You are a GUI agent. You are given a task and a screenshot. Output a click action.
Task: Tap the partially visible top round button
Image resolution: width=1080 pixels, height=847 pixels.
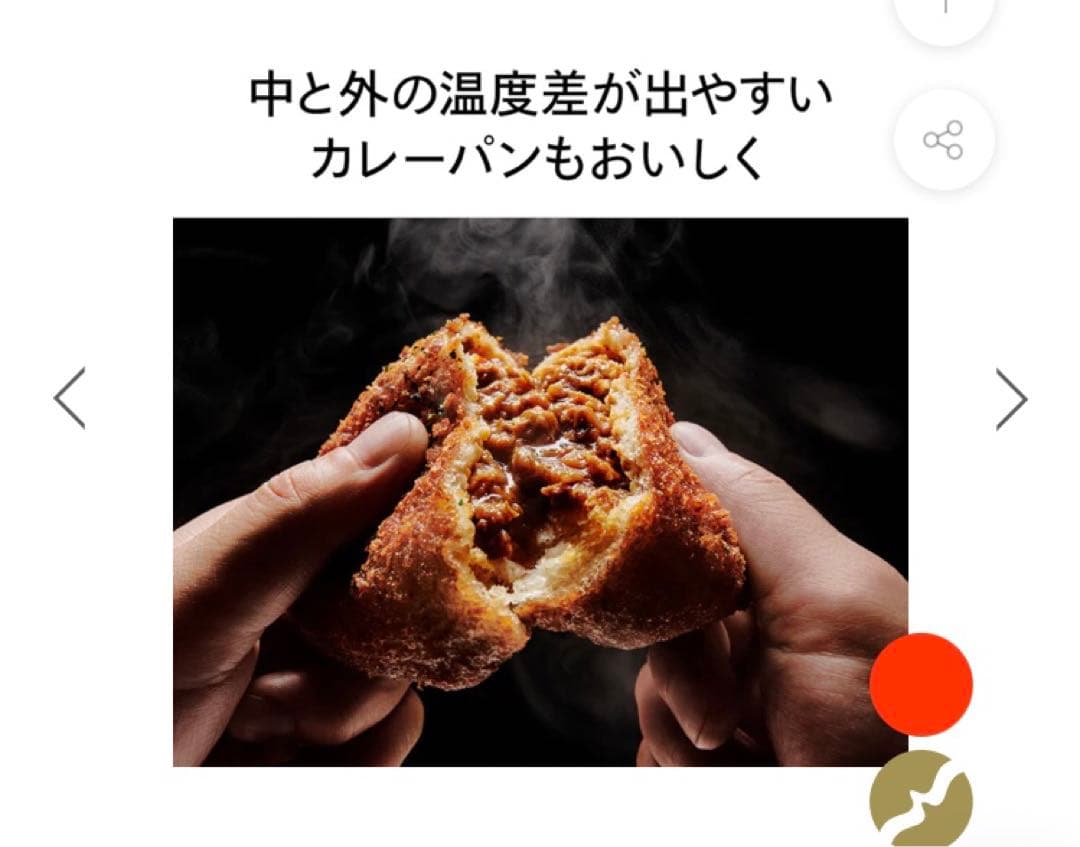tap(943, 14)
